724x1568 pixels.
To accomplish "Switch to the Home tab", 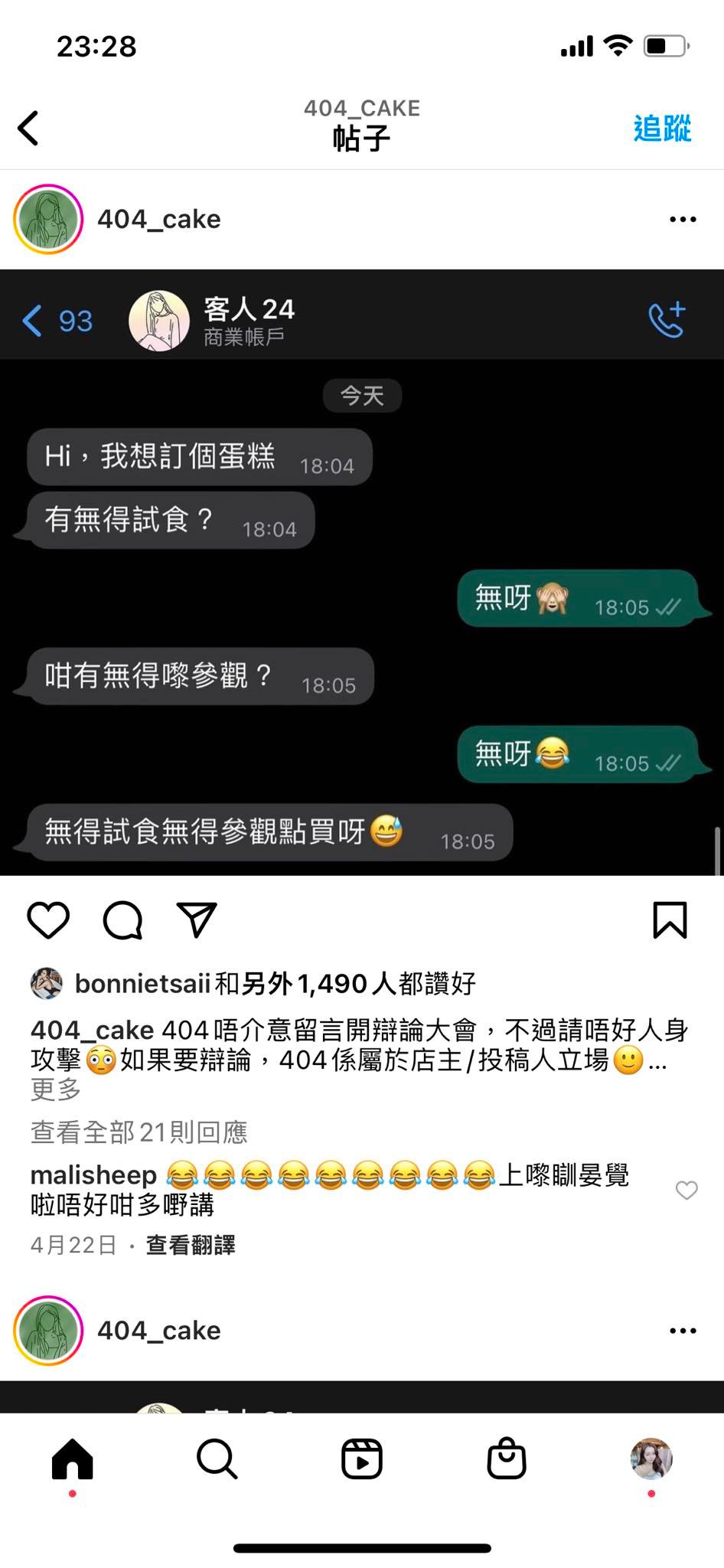I will (x=73, y=1459).
